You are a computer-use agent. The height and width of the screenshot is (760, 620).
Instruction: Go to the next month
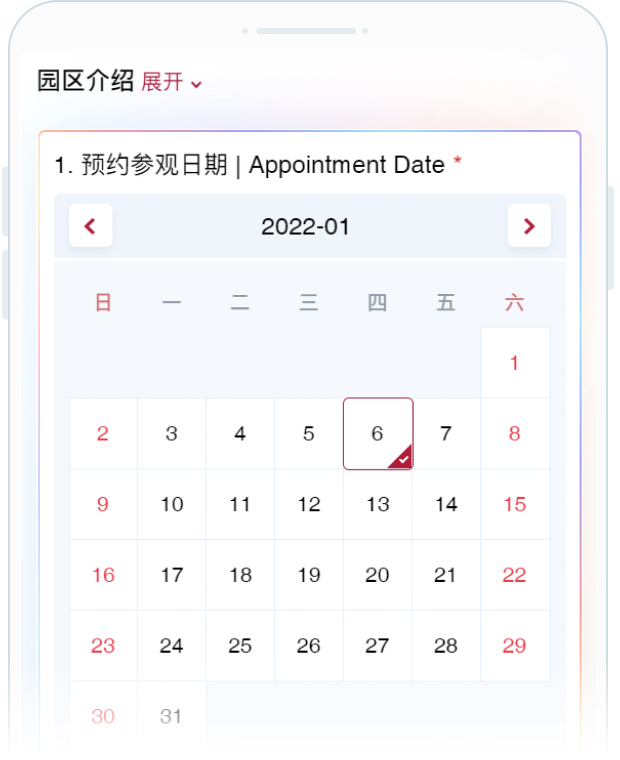pyautogui.click(x=529, y=226)
